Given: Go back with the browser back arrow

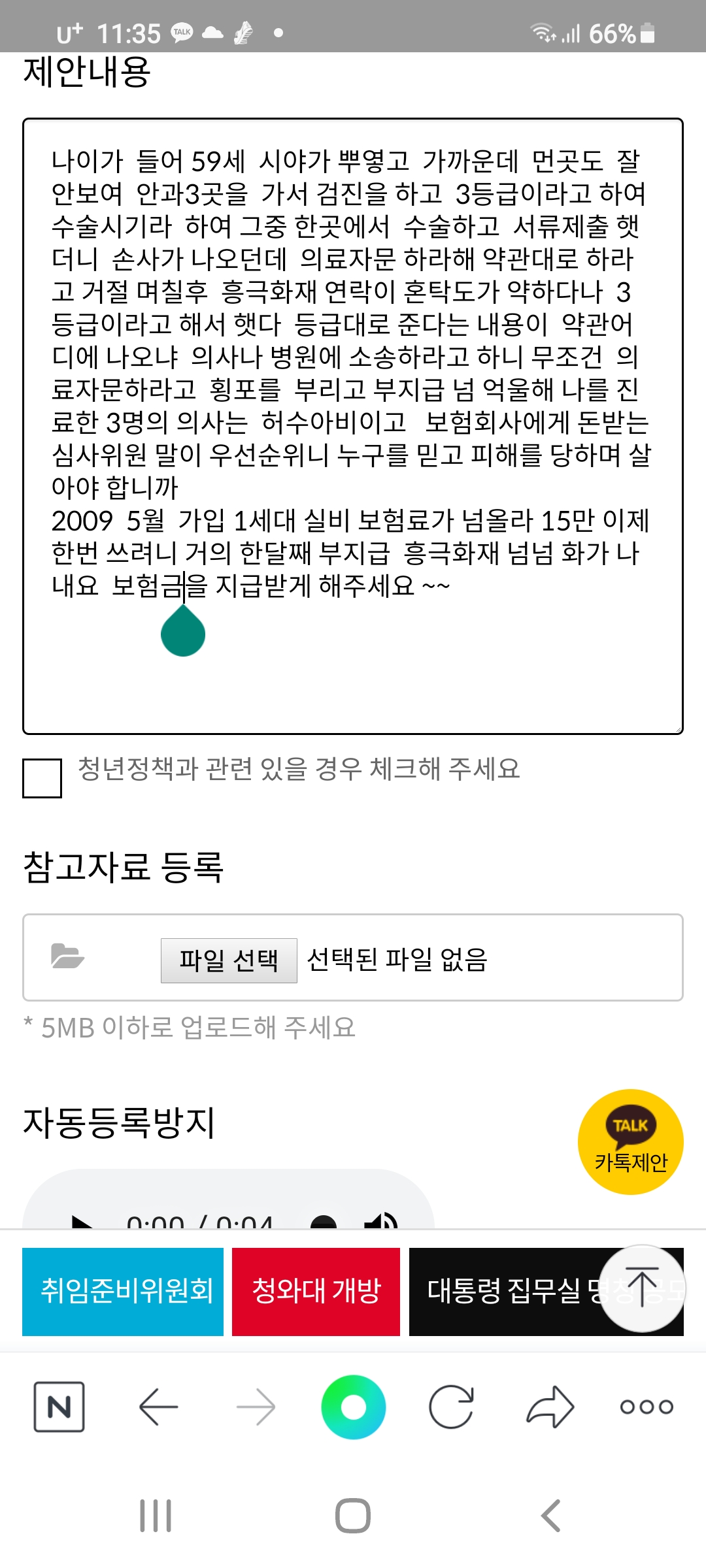Looking at the screenshot, I should tap(158, 1407).
